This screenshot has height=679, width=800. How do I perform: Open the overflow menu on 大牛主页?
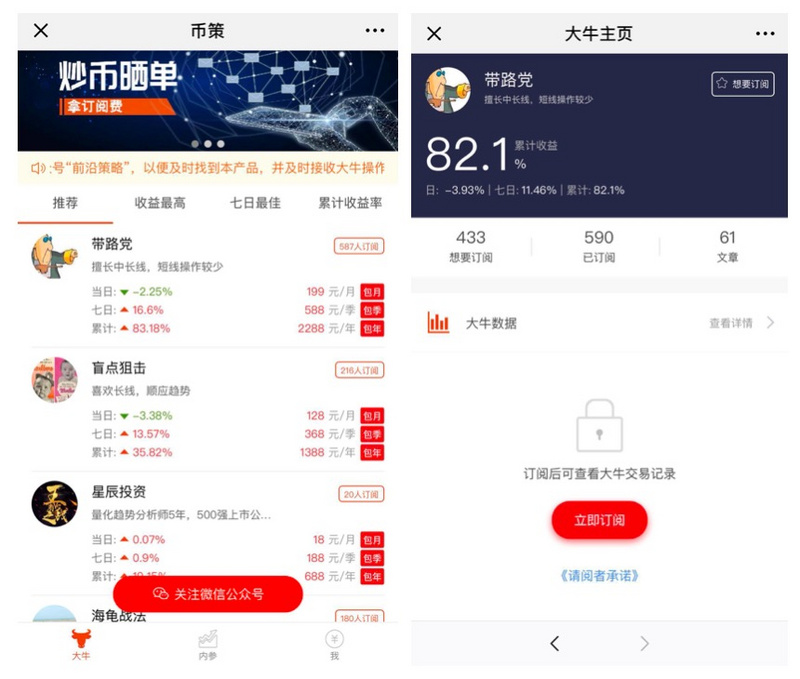pos(765,34)
